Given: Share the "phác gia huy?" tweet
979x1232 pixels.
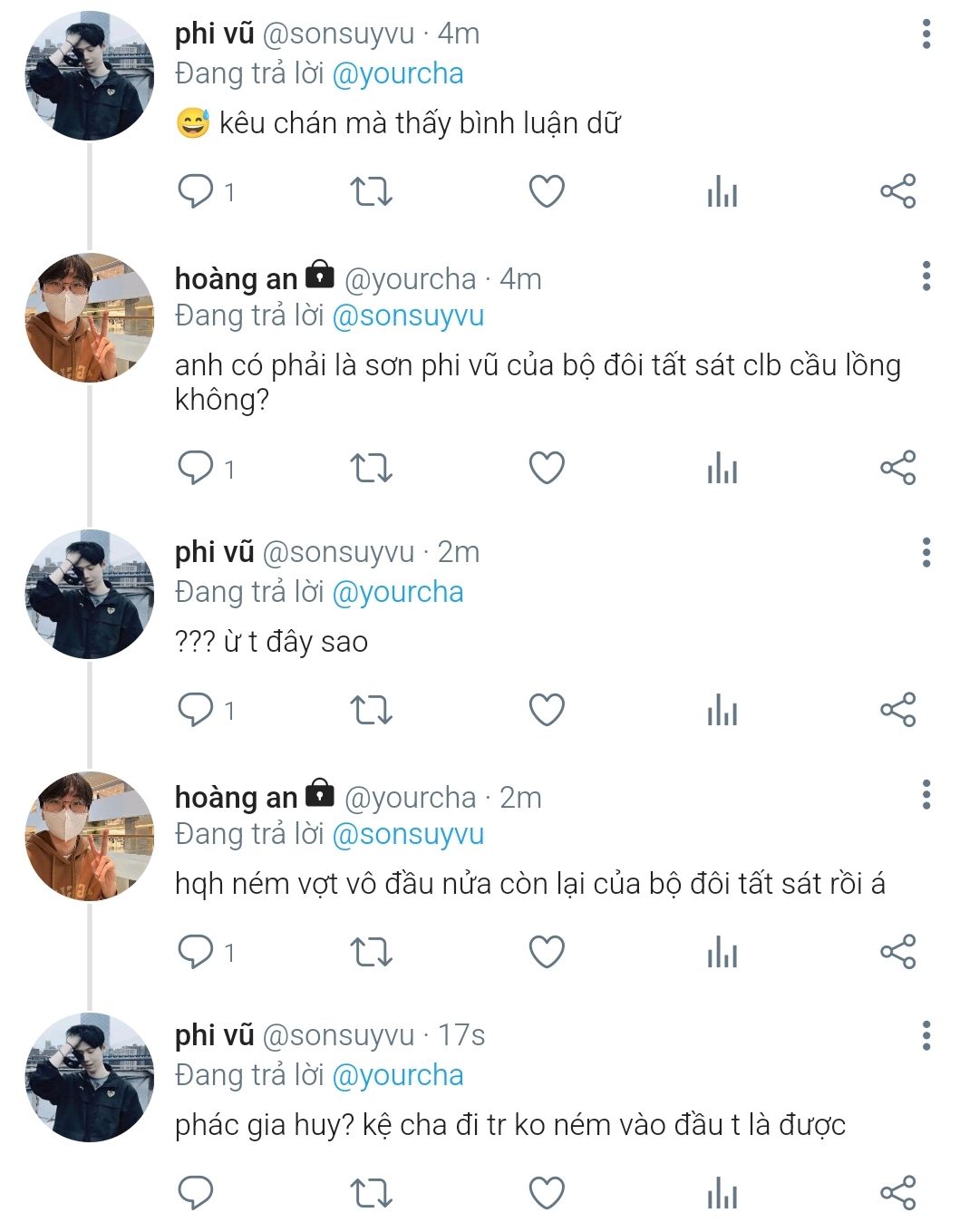Looking at the screenshot, I should [897, 1193].
